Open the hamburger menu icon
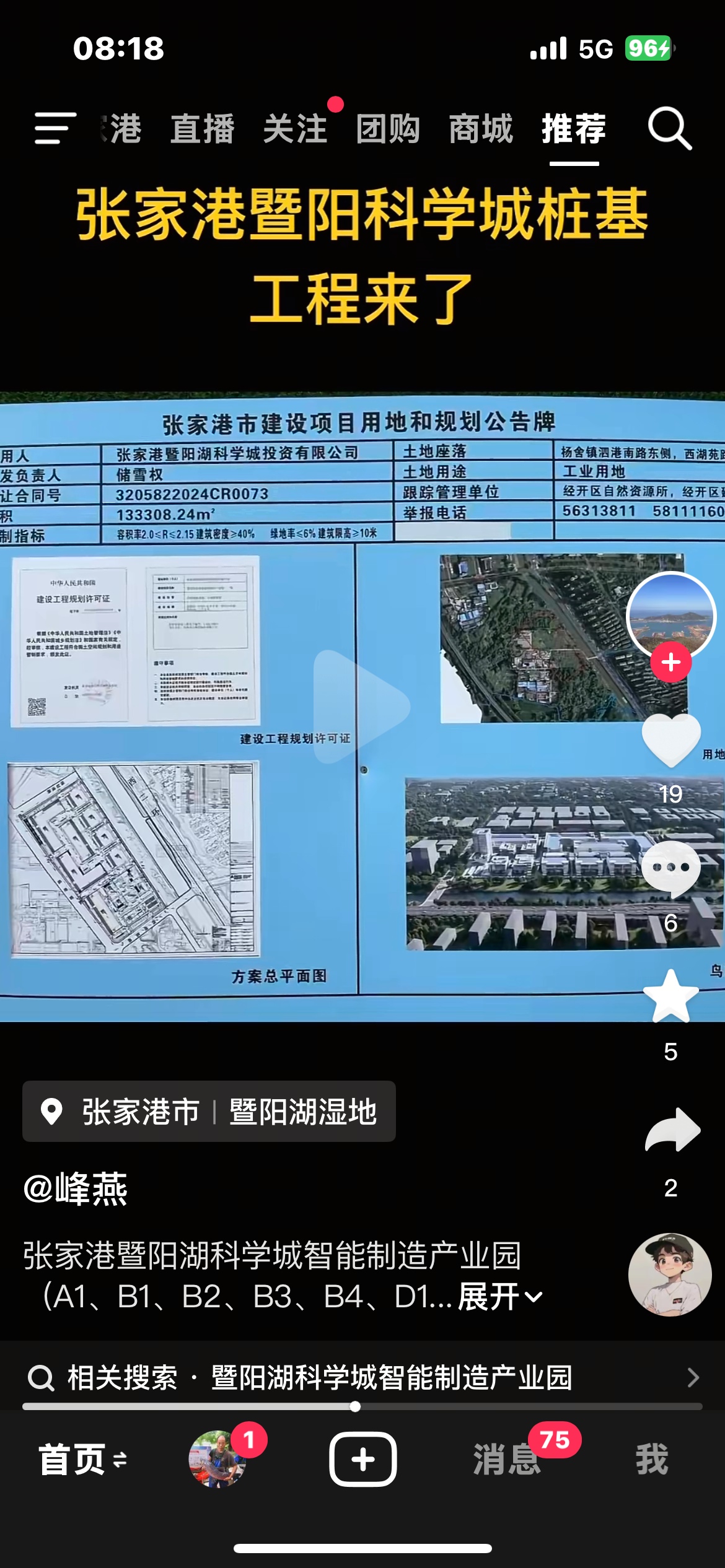Viewport: 725px width, 1568px height. point(55,128)
